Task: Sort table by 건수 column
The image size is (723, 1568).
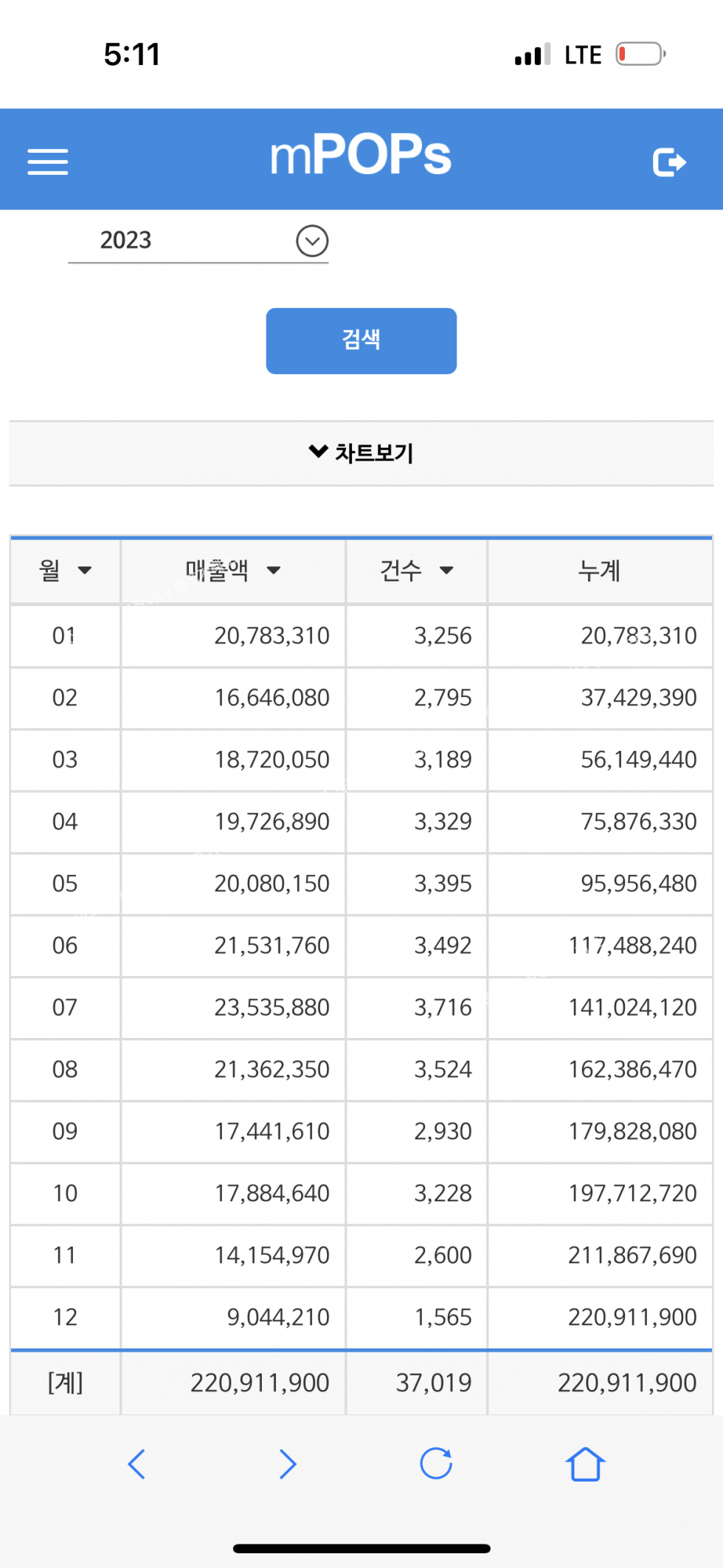Action: click(416, 570)
